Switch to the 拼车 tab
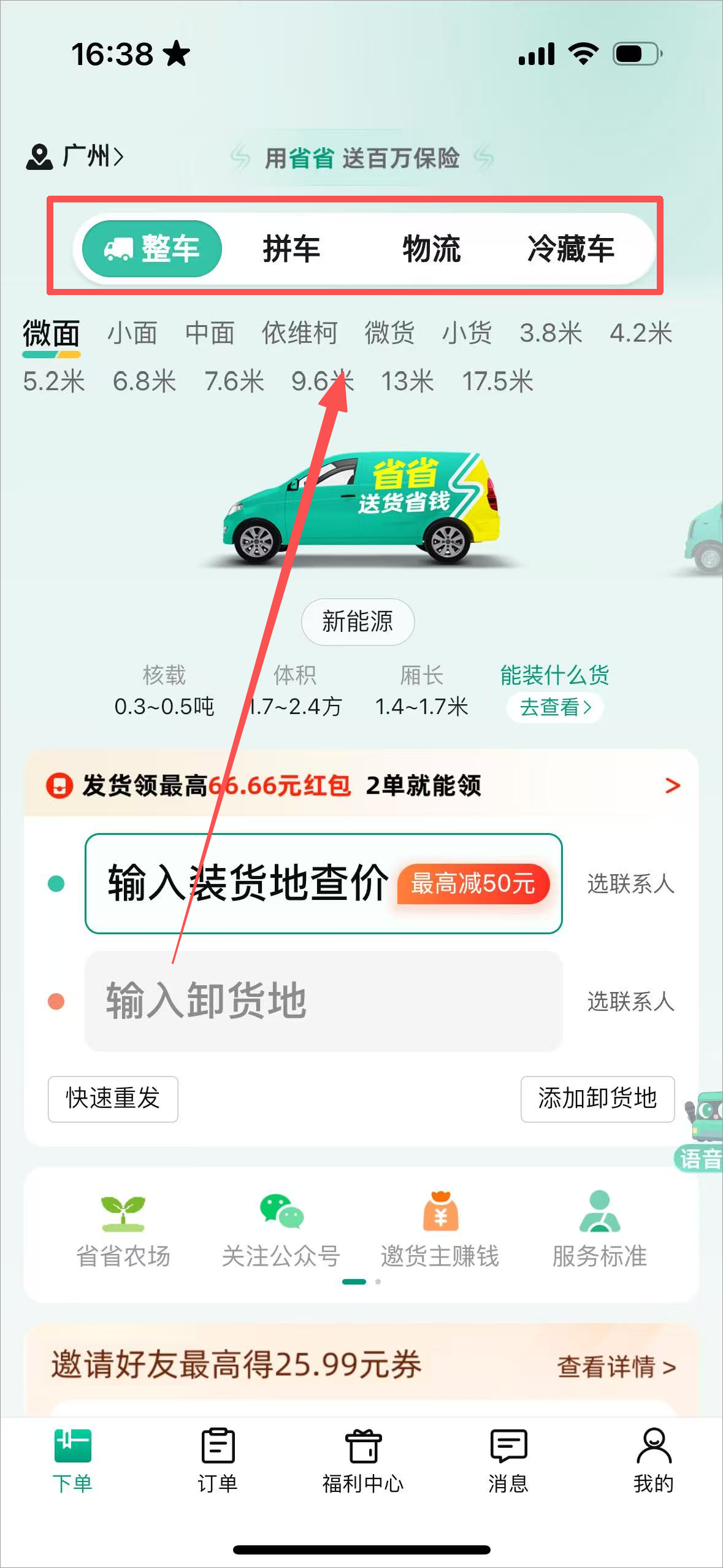Screen dimensions: 723x1568 pos(291,249)
